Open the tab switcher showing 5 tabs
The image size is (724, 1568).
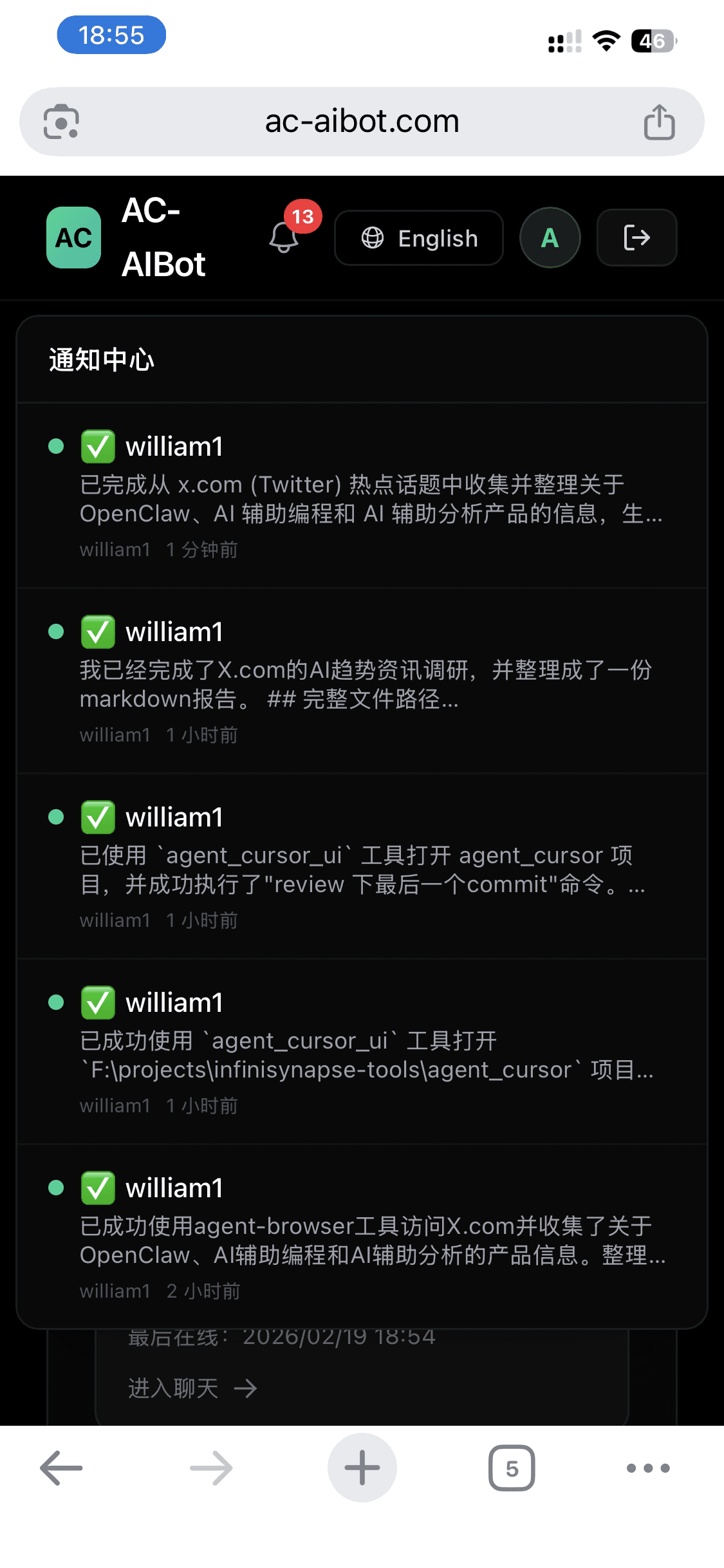point(512,1468)
